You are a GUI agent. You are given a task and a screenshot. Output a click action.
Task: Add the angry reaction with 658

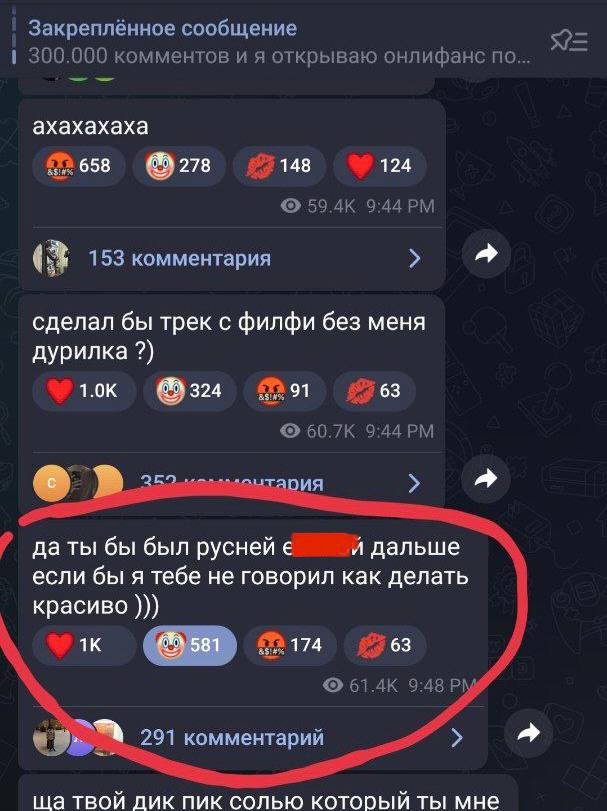tap(78, 166)
